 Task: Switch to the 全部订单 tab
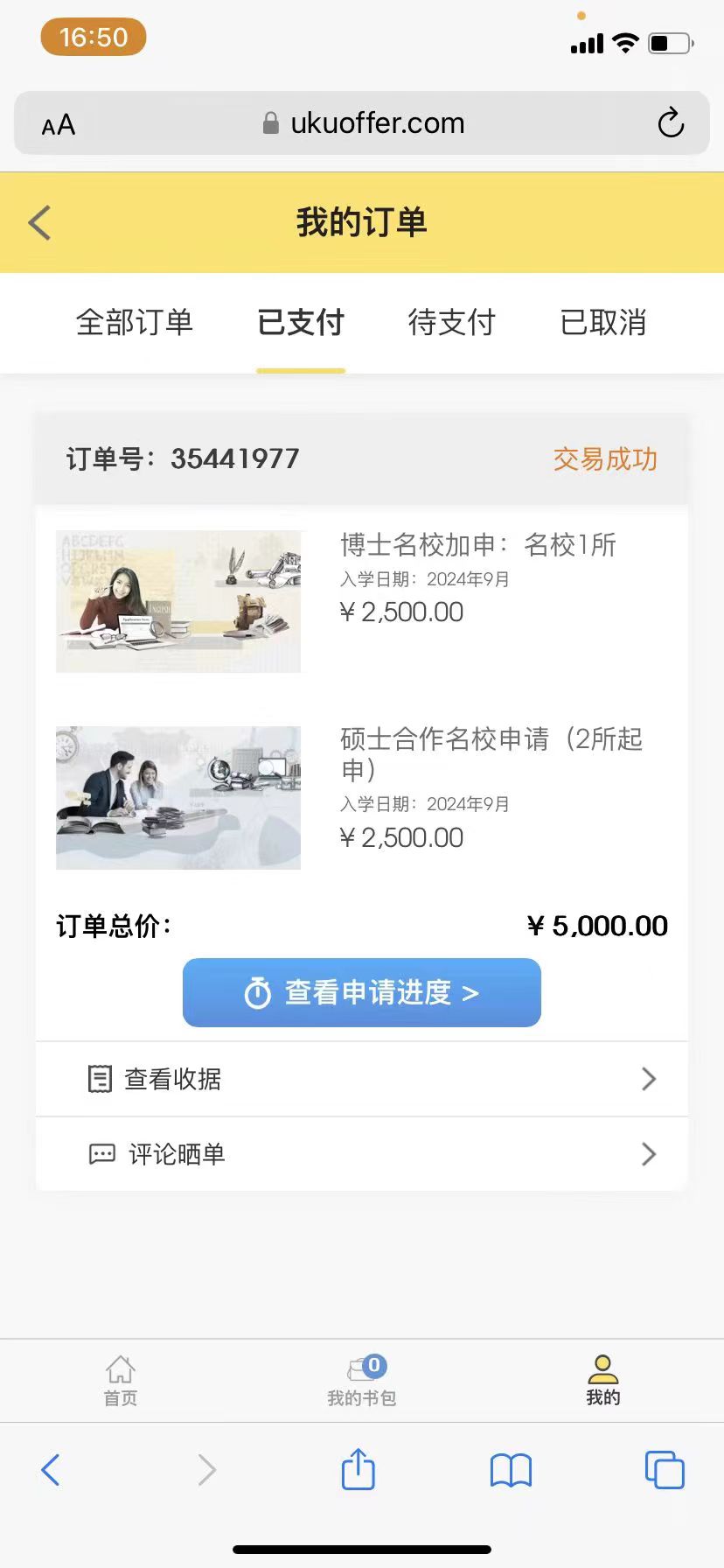pos(135,323)
